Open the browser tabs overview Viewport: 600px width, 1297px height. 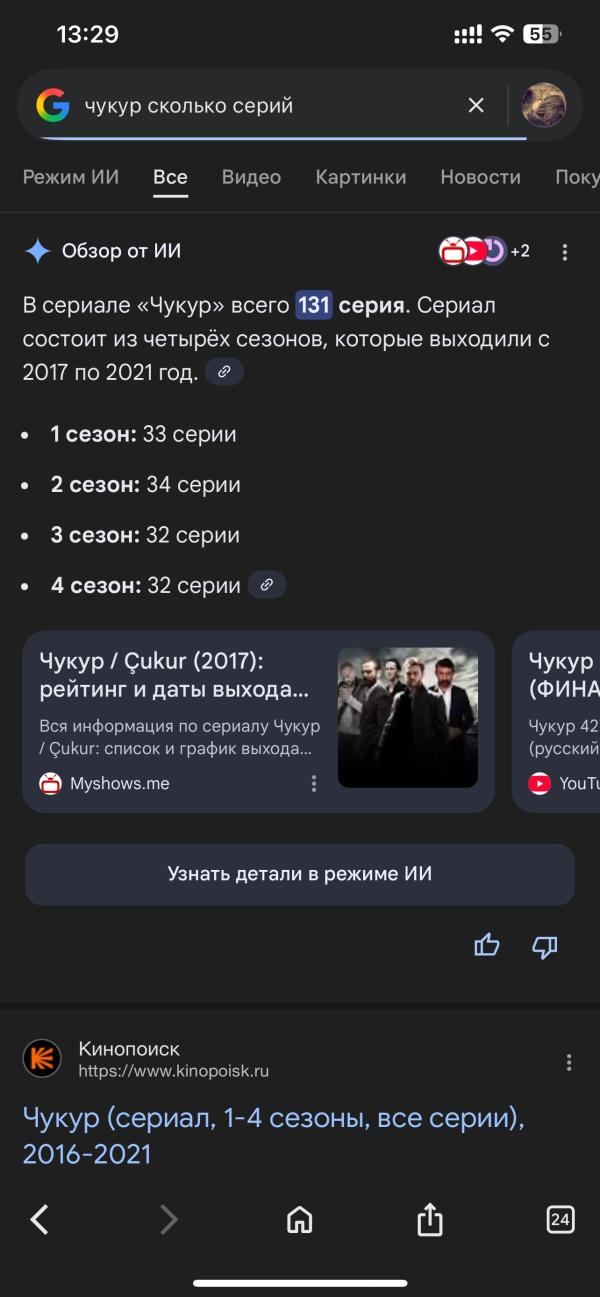560,1219
